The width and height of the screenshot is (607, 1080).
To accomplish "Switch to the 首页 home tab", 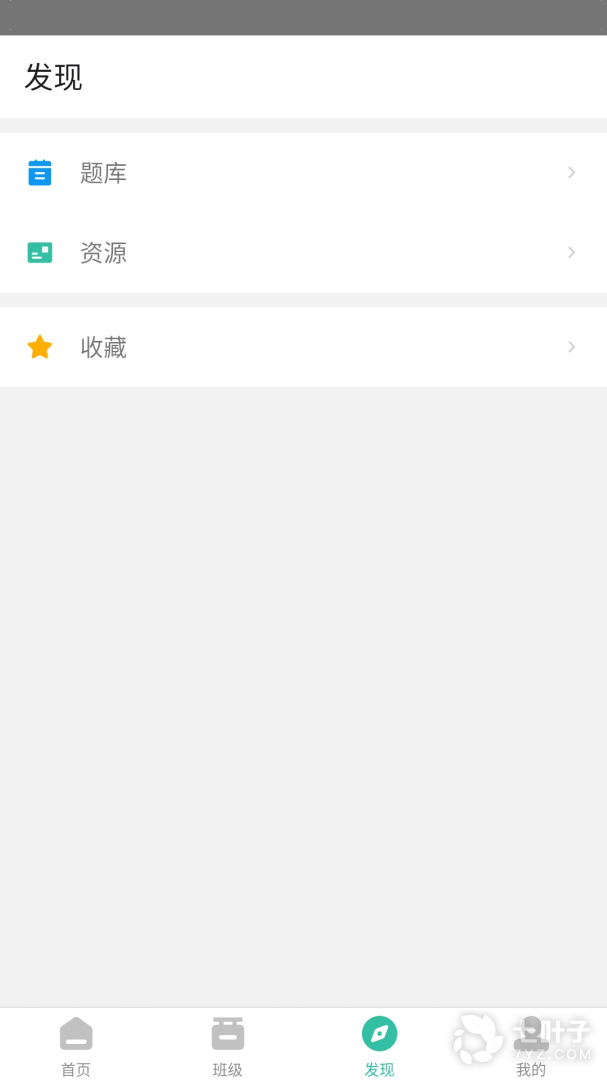I will point(76,1045).
